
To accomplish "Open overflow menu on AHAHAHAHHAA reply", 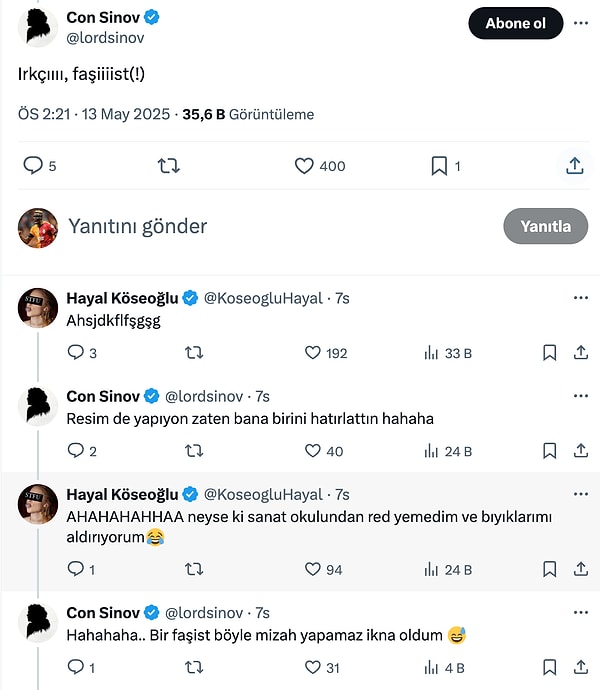I will pos(581,494).
